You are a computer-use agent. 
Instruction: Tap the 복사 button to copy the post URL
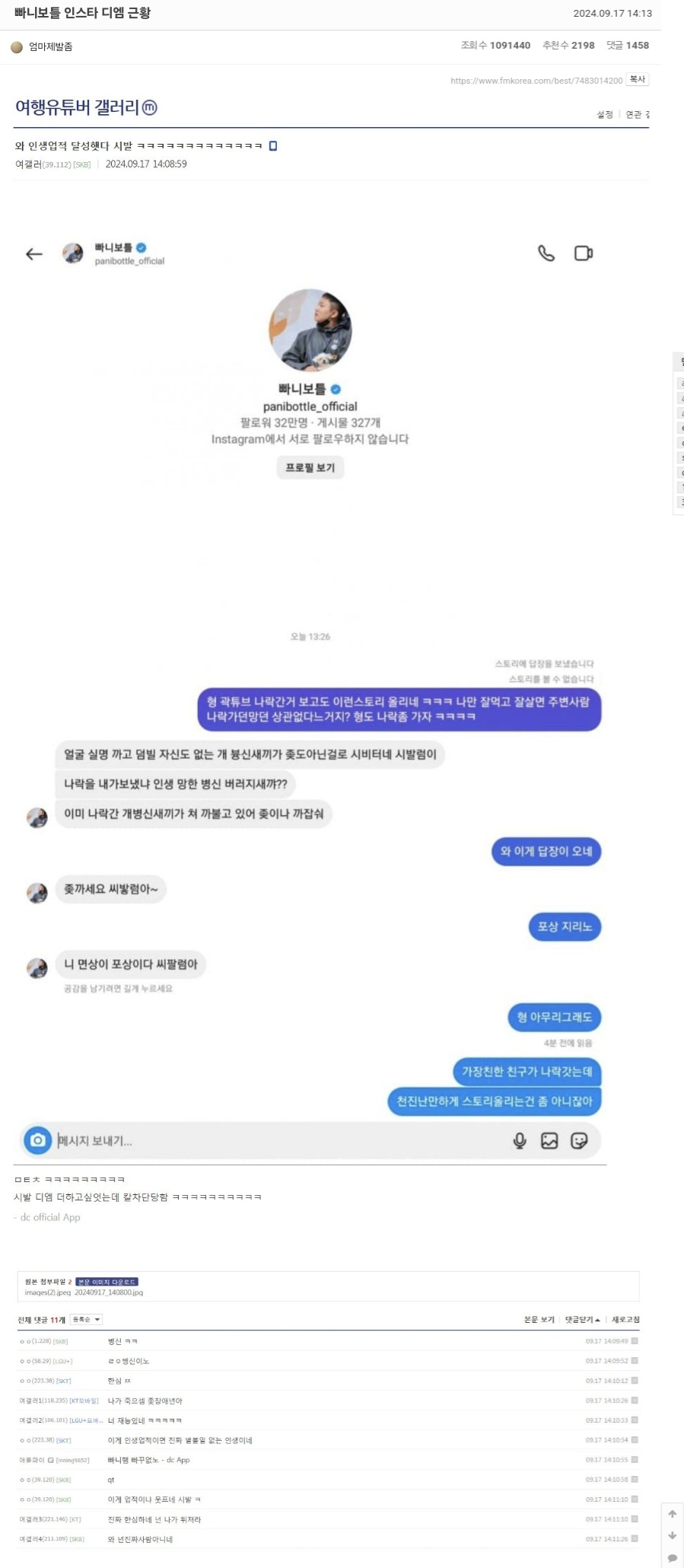pyautogui.click(x=637, y=79)
